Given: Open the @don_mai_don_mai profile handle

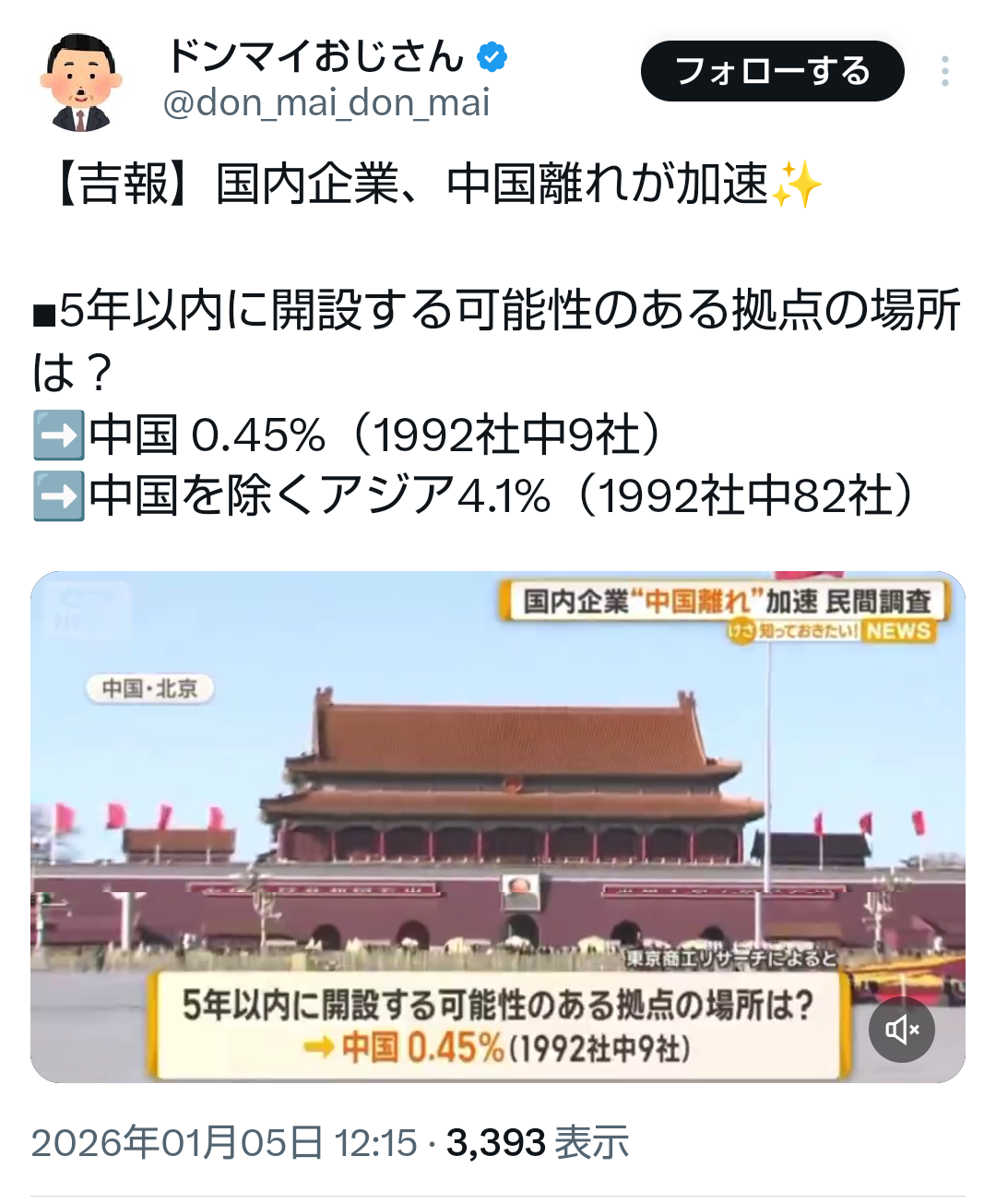Looking at the screenshot, I should (326, 102).
